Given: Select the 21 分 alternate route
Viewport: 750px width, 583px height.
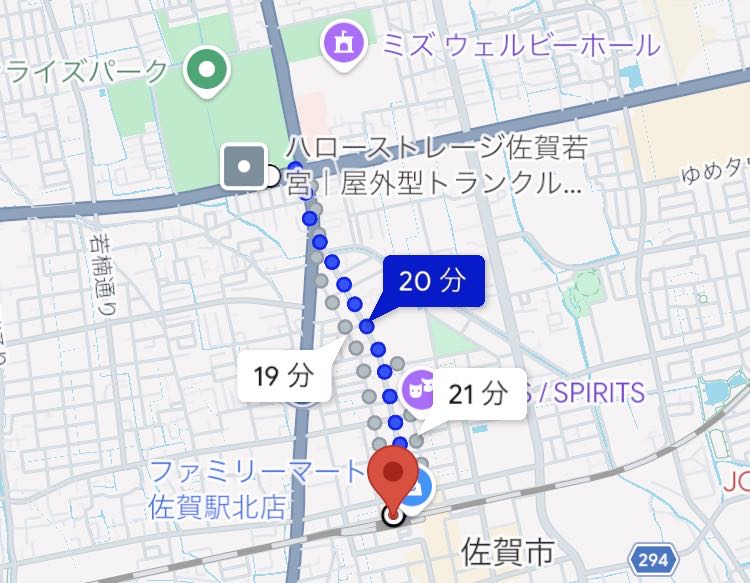Looking at the screenshot, I should (x=479, y=393).
